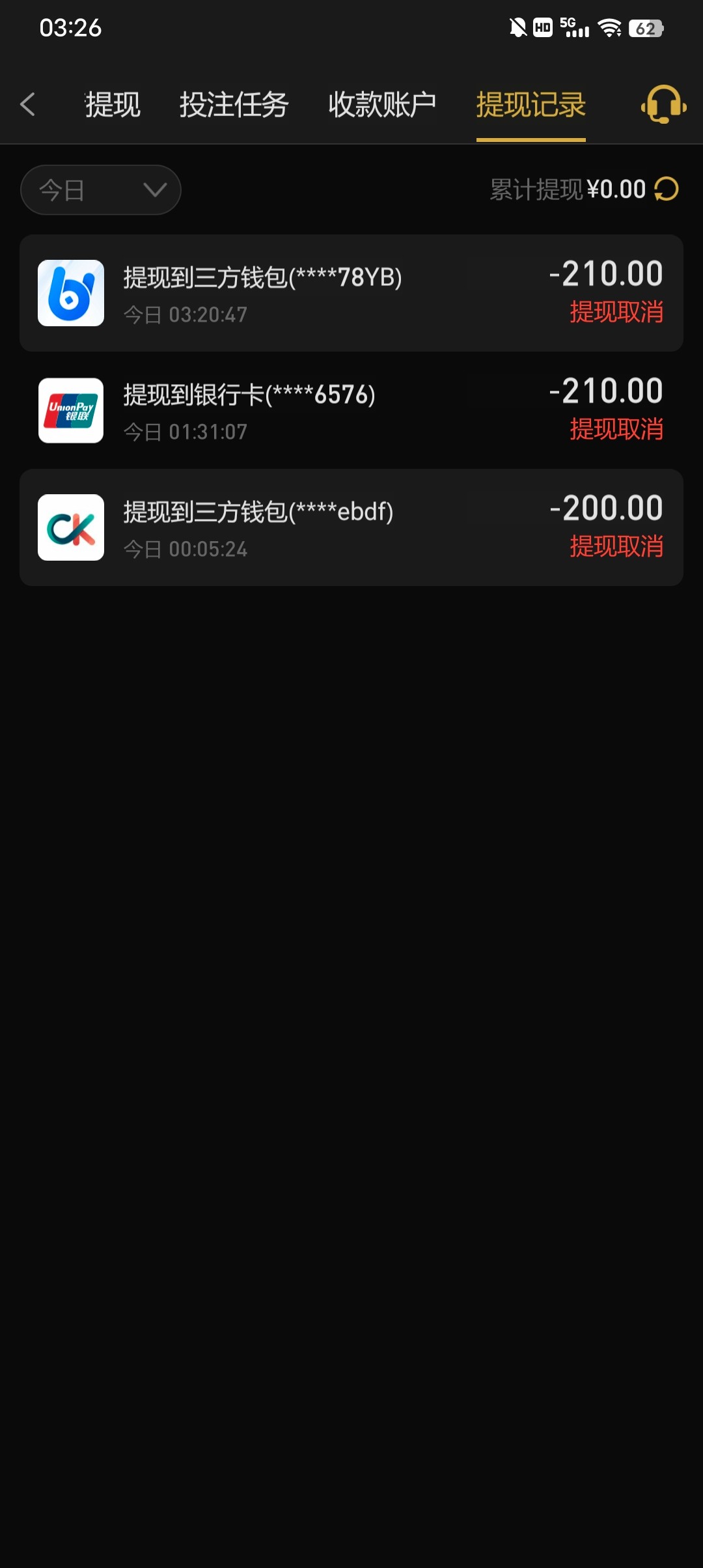
Task: Click the CK third-party wallet icon
Action: coord(70,527)
